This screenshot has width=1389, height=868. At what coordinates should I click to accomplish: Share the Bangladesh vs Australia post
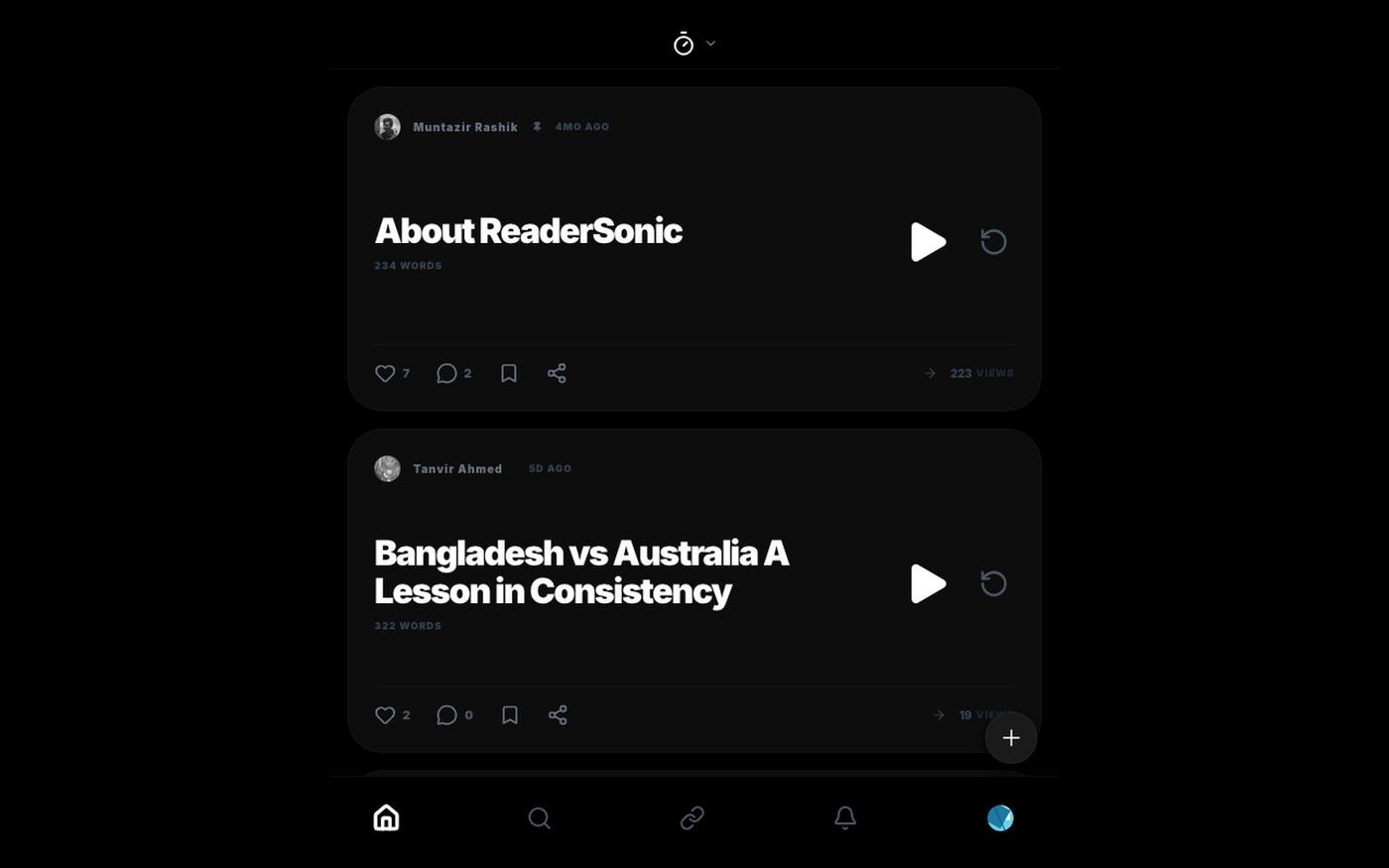click(558, 715)
